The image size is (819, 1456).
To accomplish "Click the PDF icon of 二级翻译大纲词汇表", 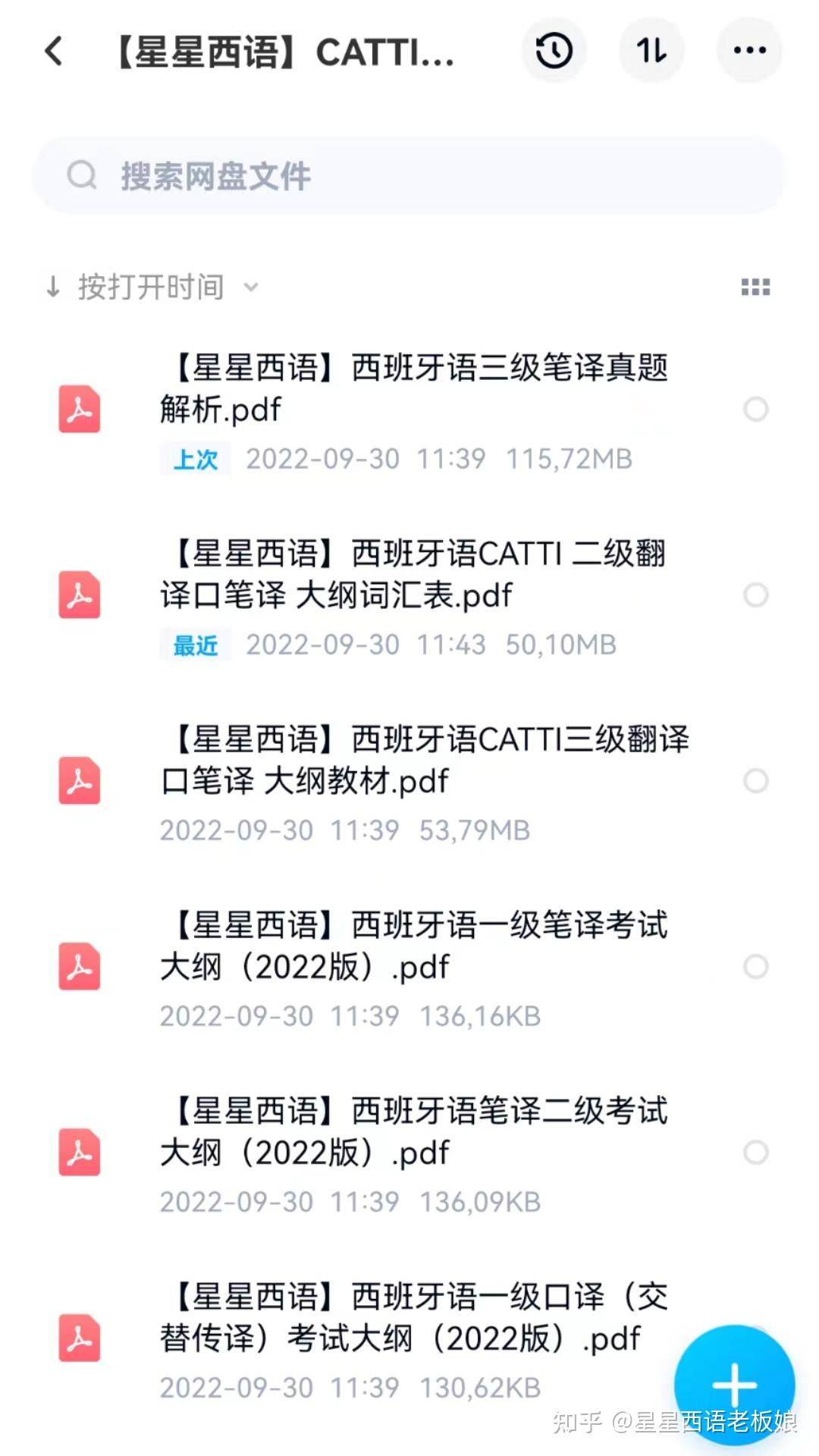I will pos(79,595).
